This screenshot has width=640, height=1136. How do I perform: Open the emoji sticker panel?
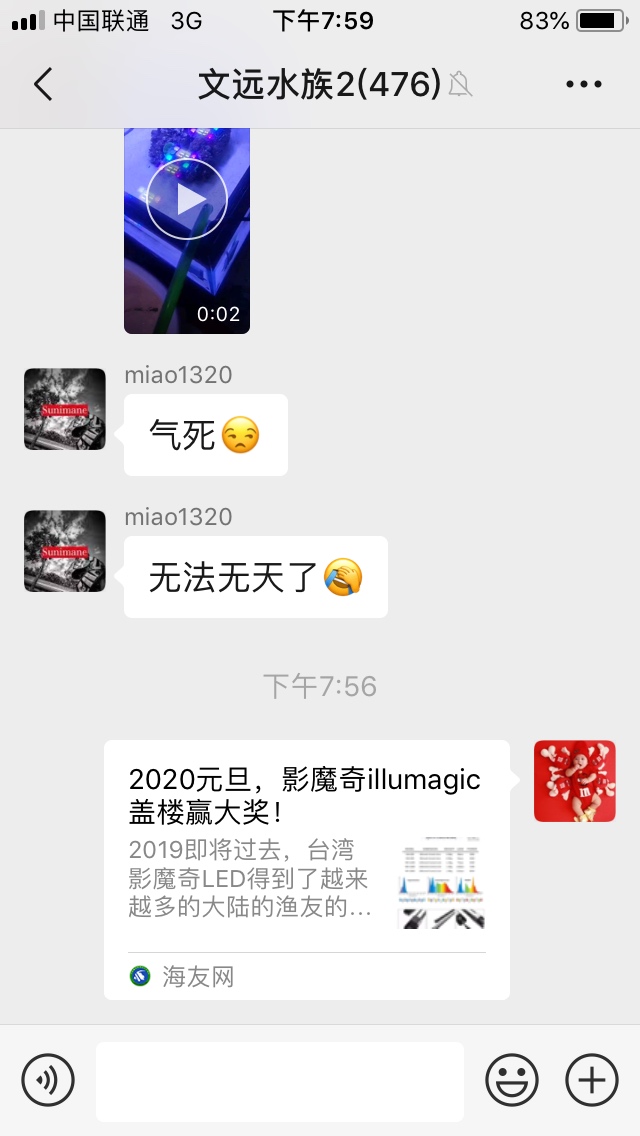[512, 1080]
